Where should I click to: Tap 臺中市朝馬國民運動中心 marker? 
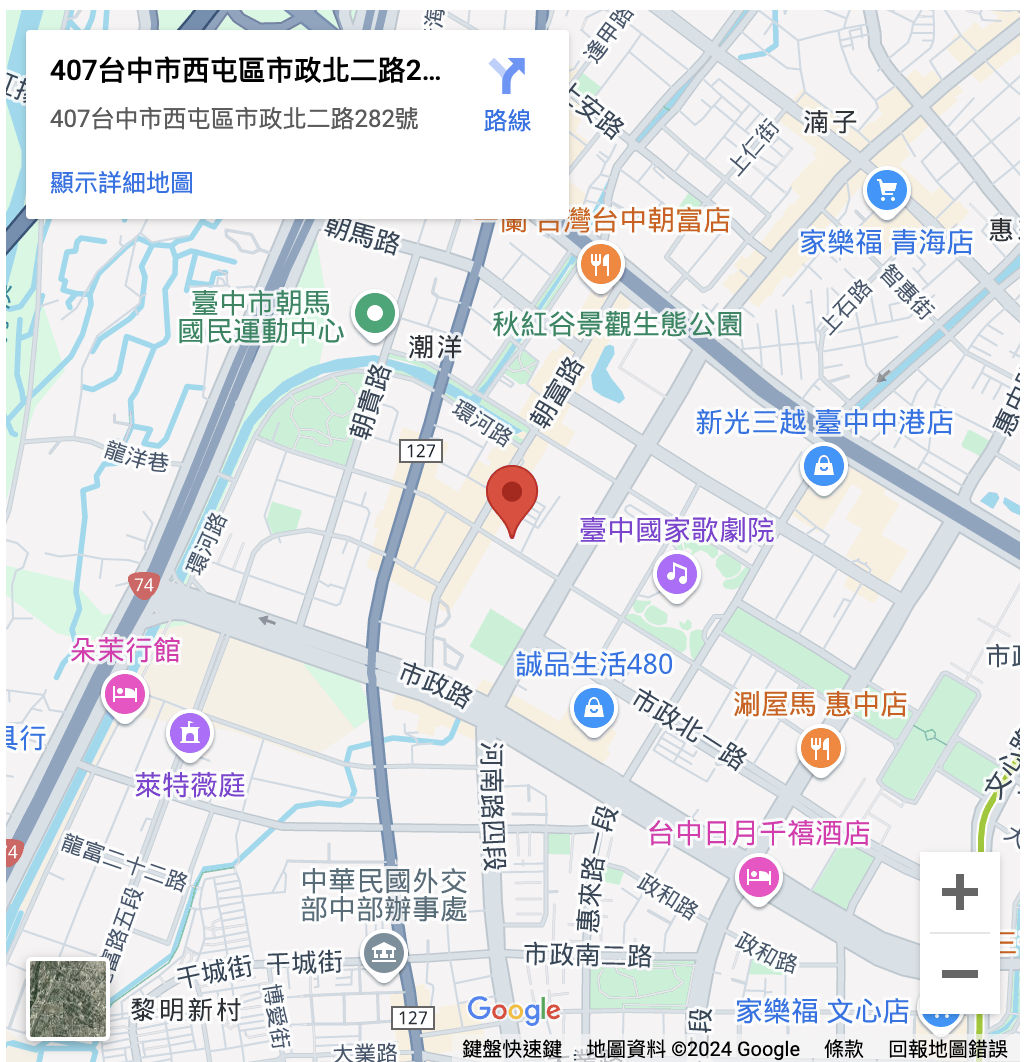[375, 314]
